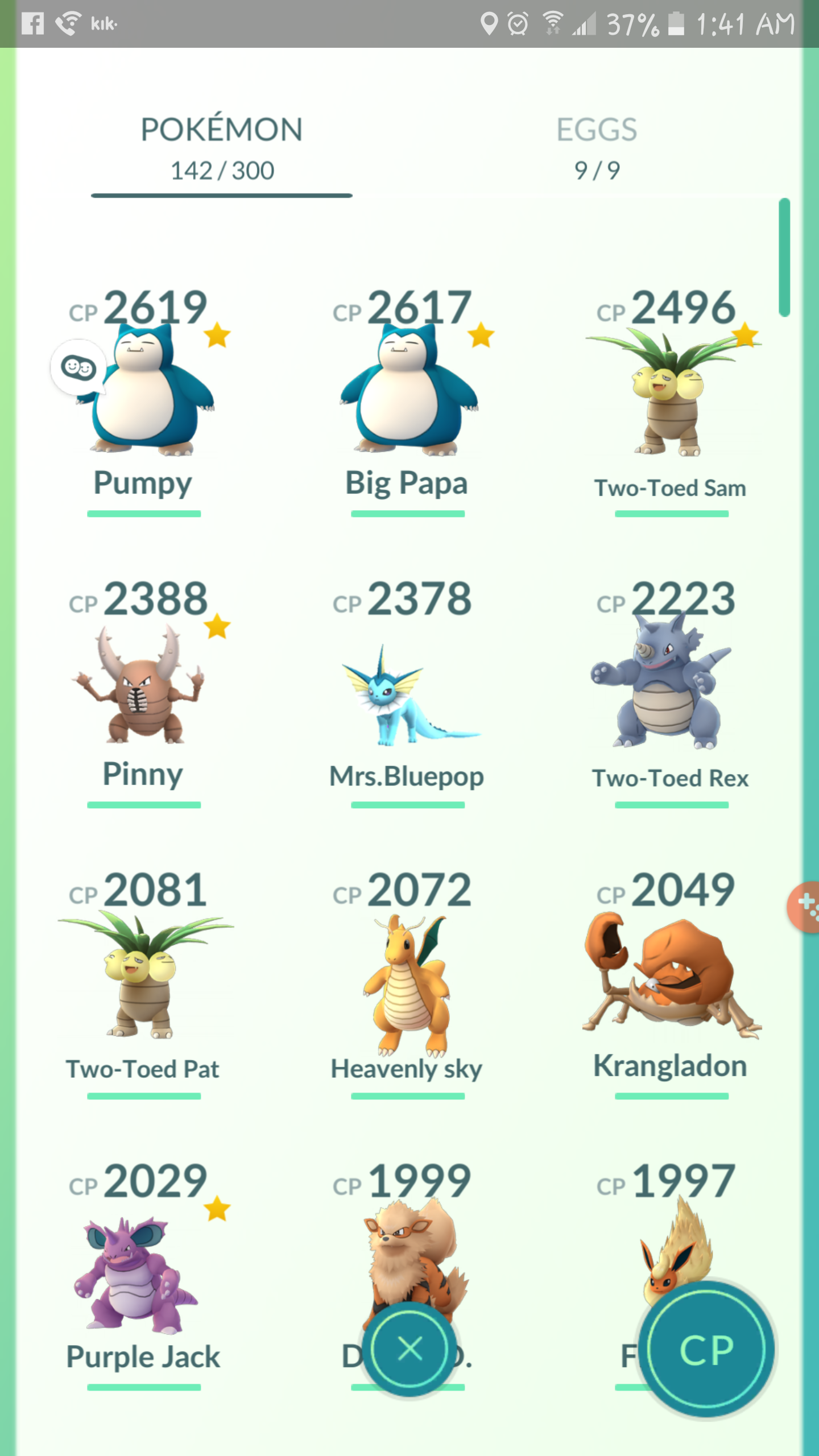This screenshot has width=819, height=1456.
Task: Select the Pokémon tab
Action: pyautogui.click(x=222, y=148)
